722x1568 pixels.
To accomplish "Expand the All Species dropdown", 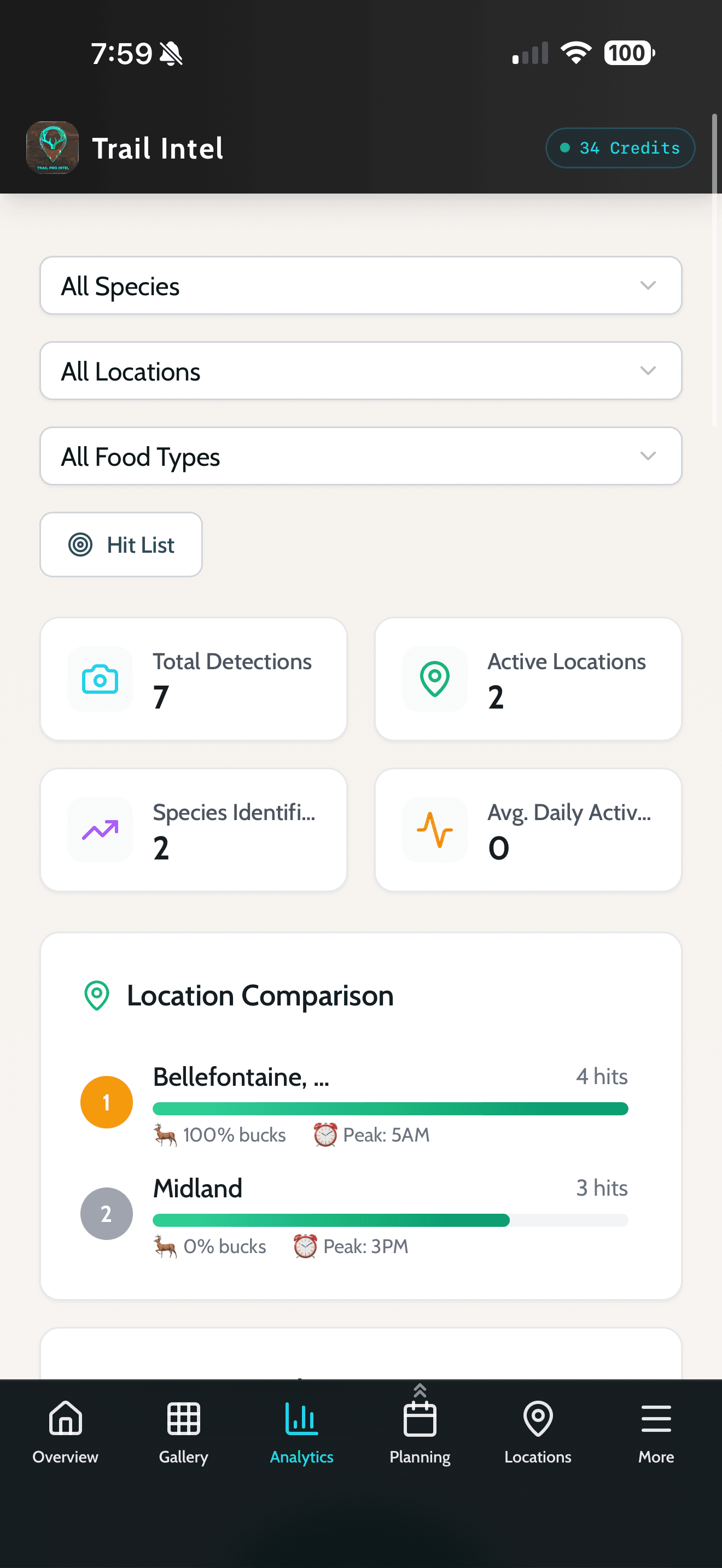I will [x=361, y=285].
